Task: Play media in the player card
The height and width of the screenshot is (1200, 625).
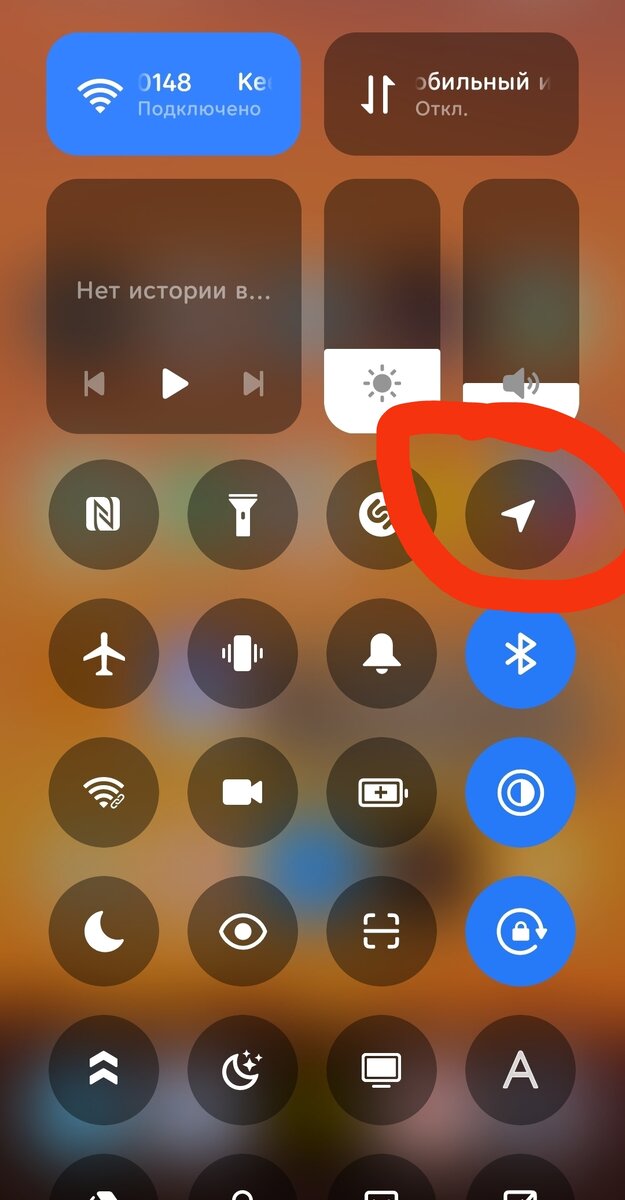Action: (174, 383)
